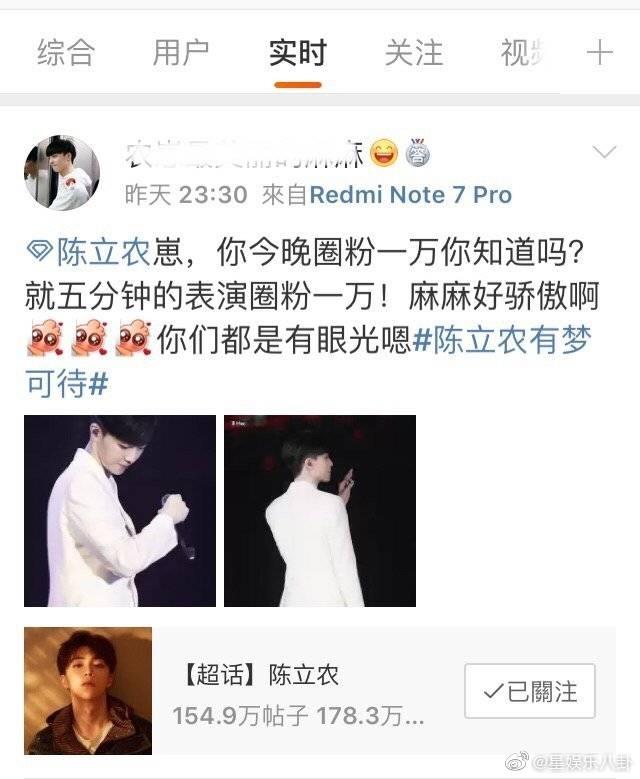Open the poster's profile avatar
The image size is (640, 779).
tap(62, 173)
